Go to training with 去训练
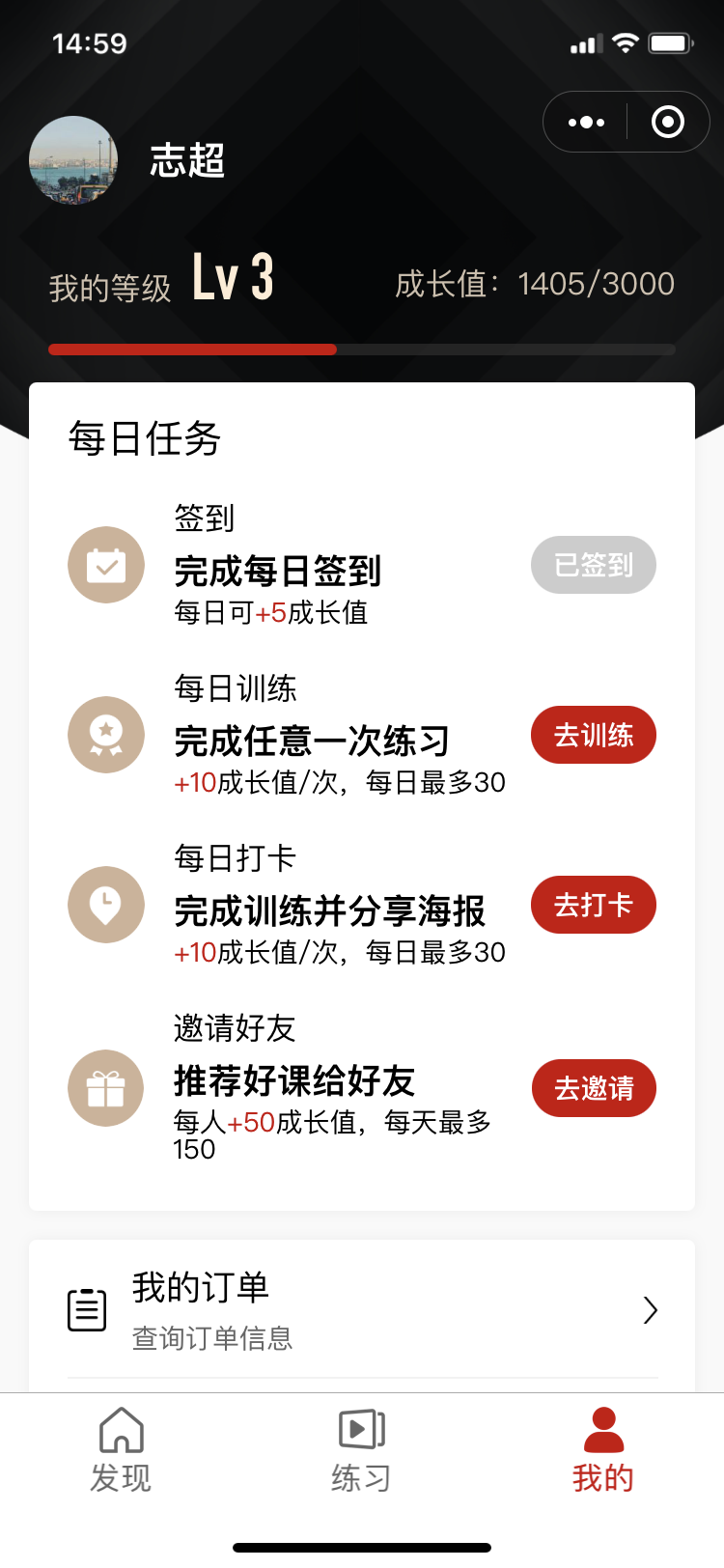724x1568 pixels. pyautogui.click(x=594, y=735)
